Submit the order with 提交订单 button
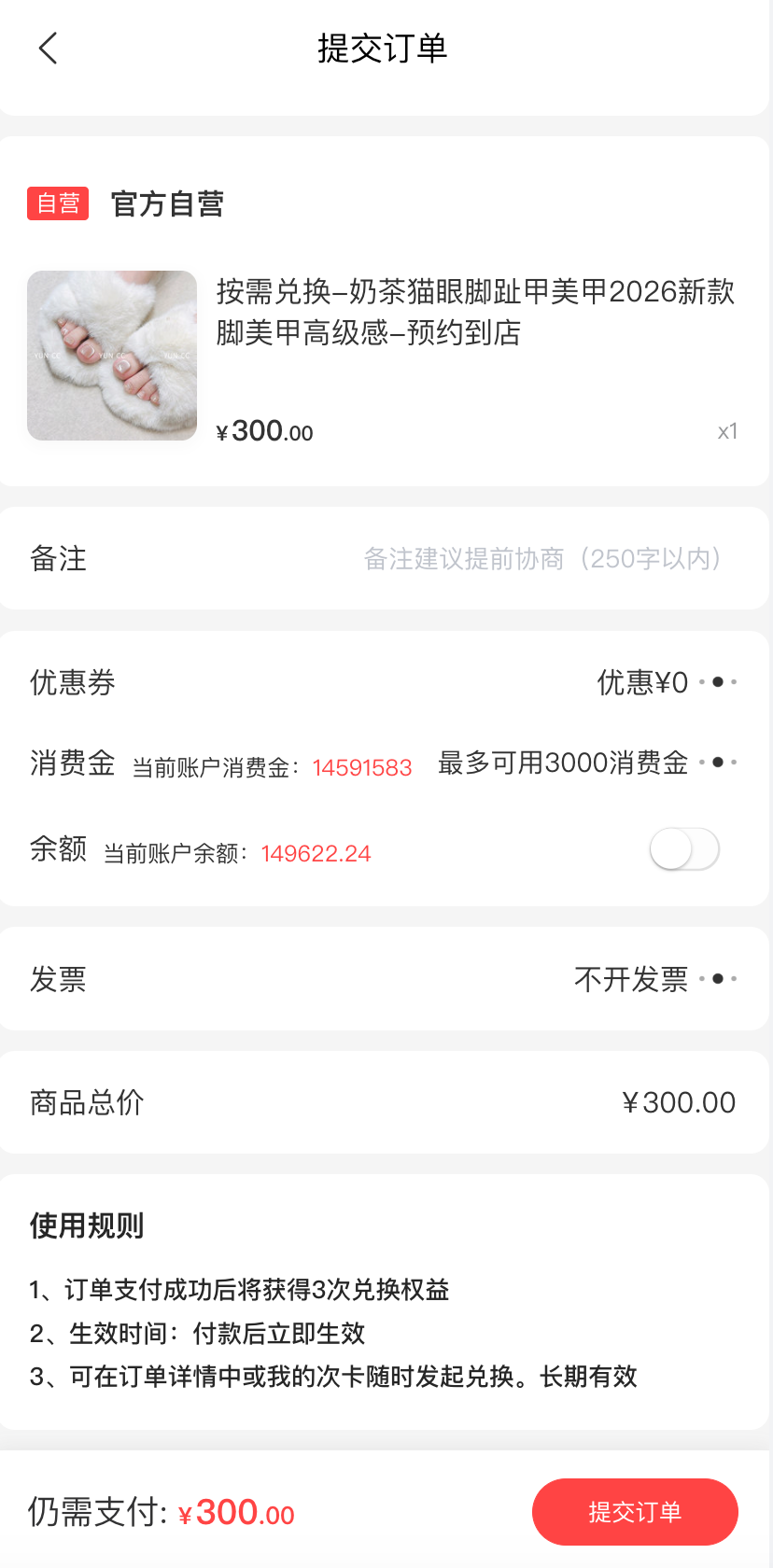 635,1512
